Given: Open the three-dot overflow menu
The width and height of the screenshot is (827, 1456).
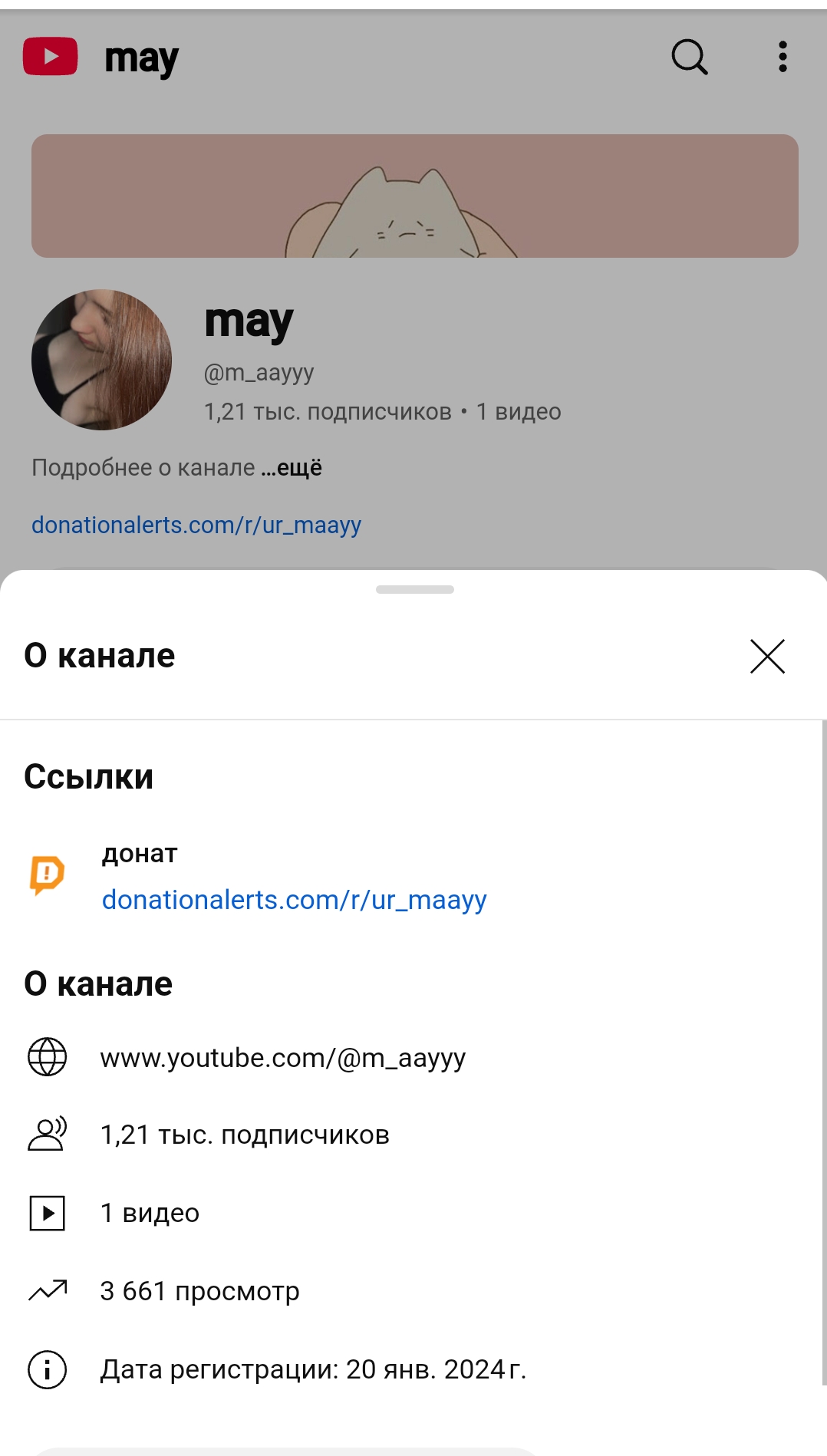Looking at the screenshot, I should [783, 57].
